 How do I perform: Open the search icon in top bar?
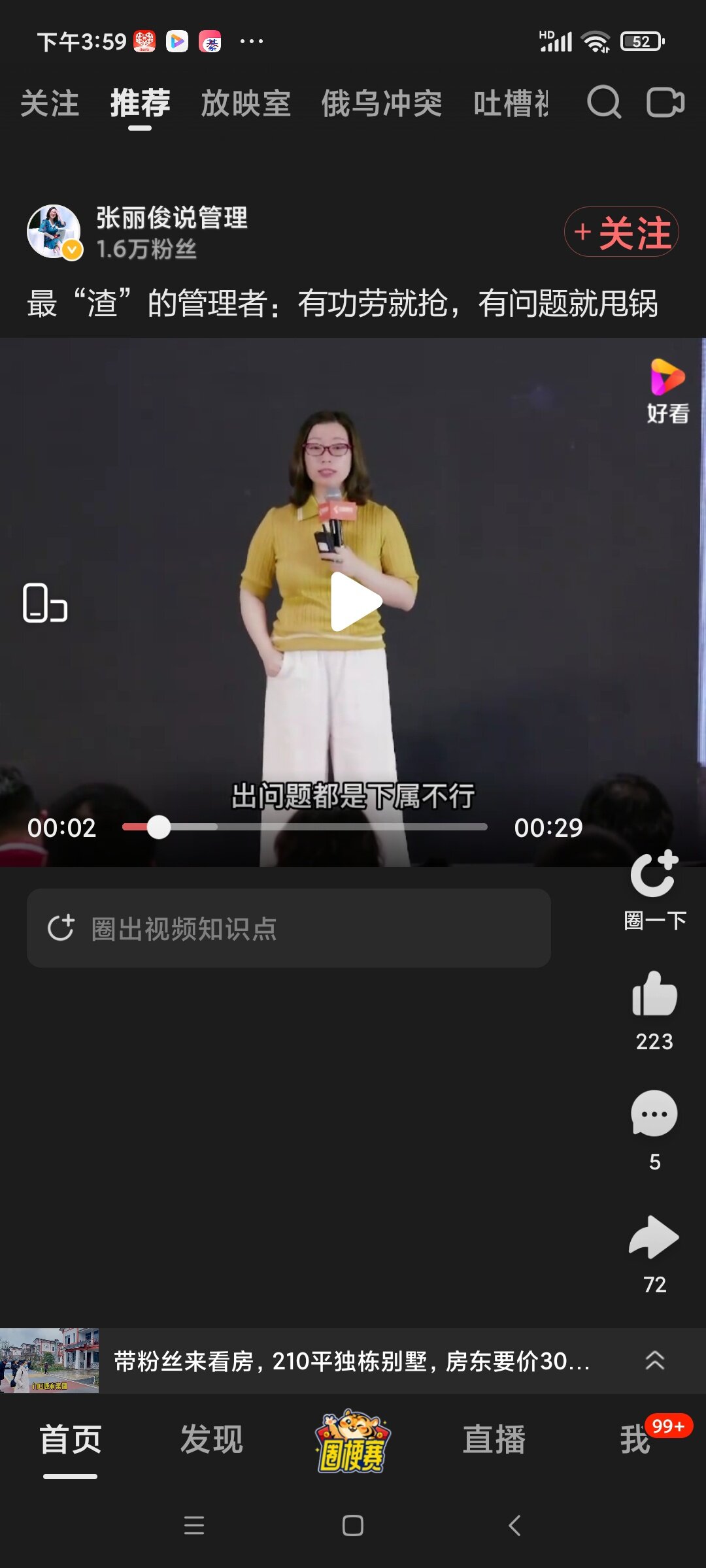pos(603,103)
